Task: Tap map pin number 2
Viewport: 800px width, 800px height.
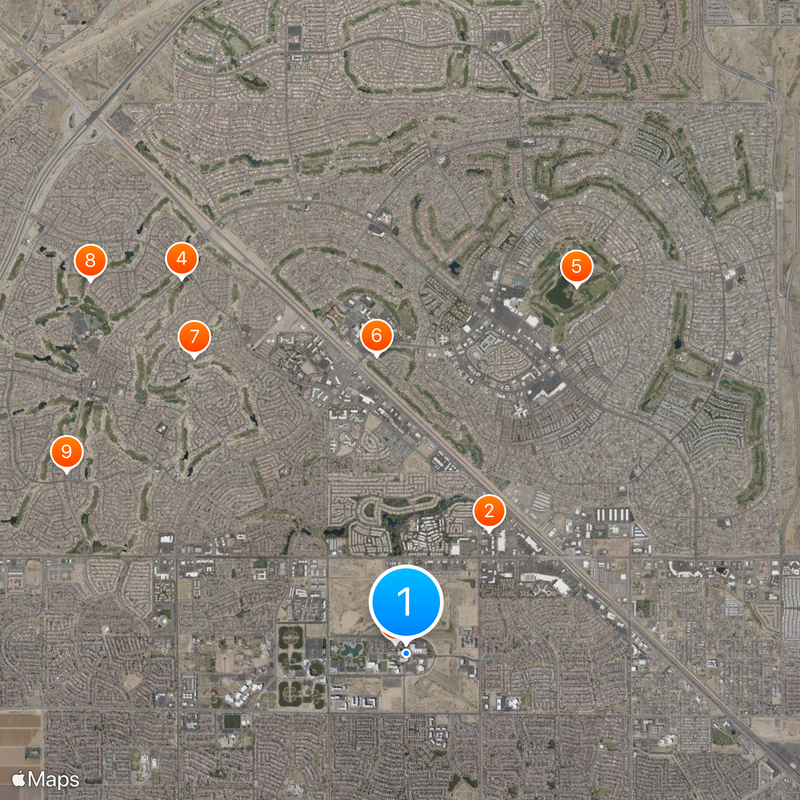Action: tap(489, 512)
